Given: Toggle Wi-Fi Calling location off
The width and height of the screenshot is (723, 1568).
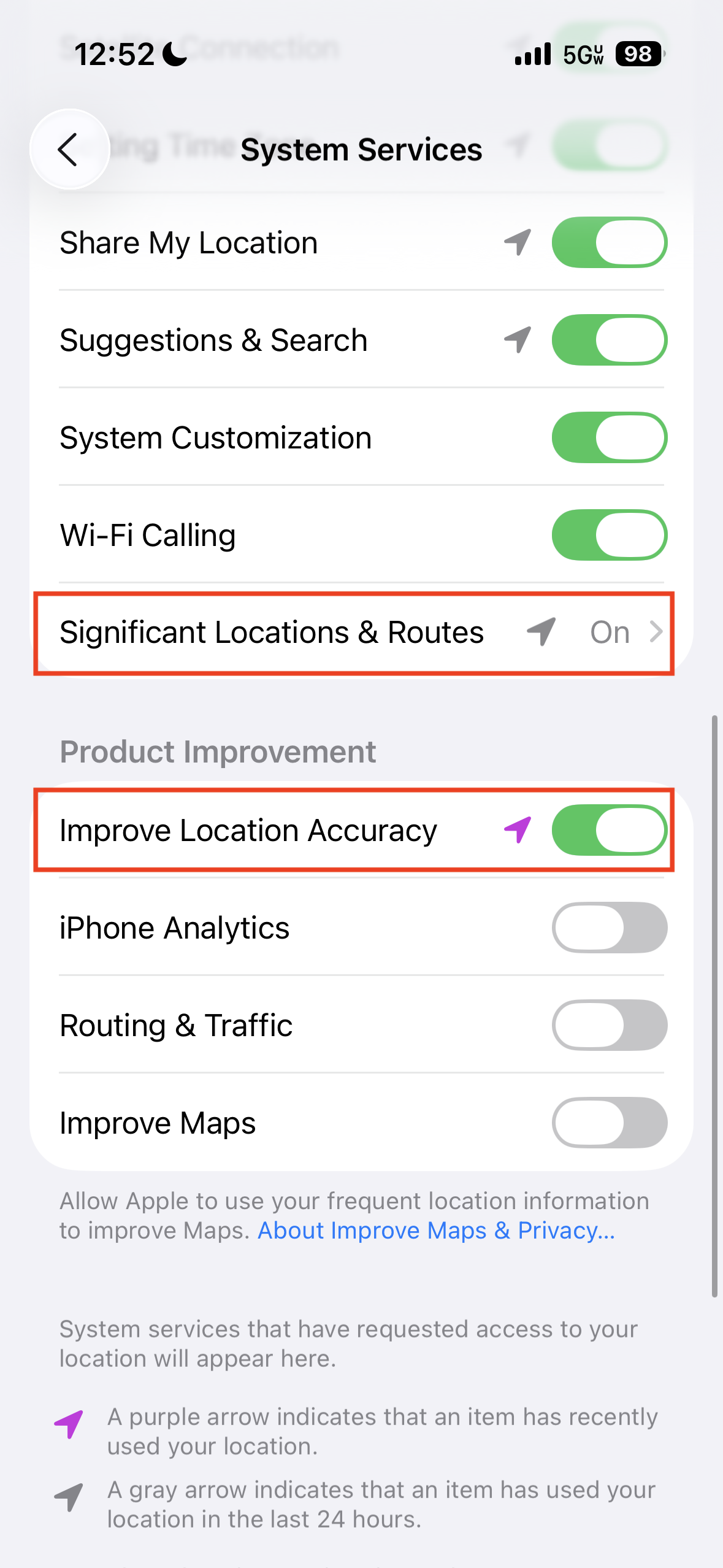Looking at the screenshot, I should (609, 535).
